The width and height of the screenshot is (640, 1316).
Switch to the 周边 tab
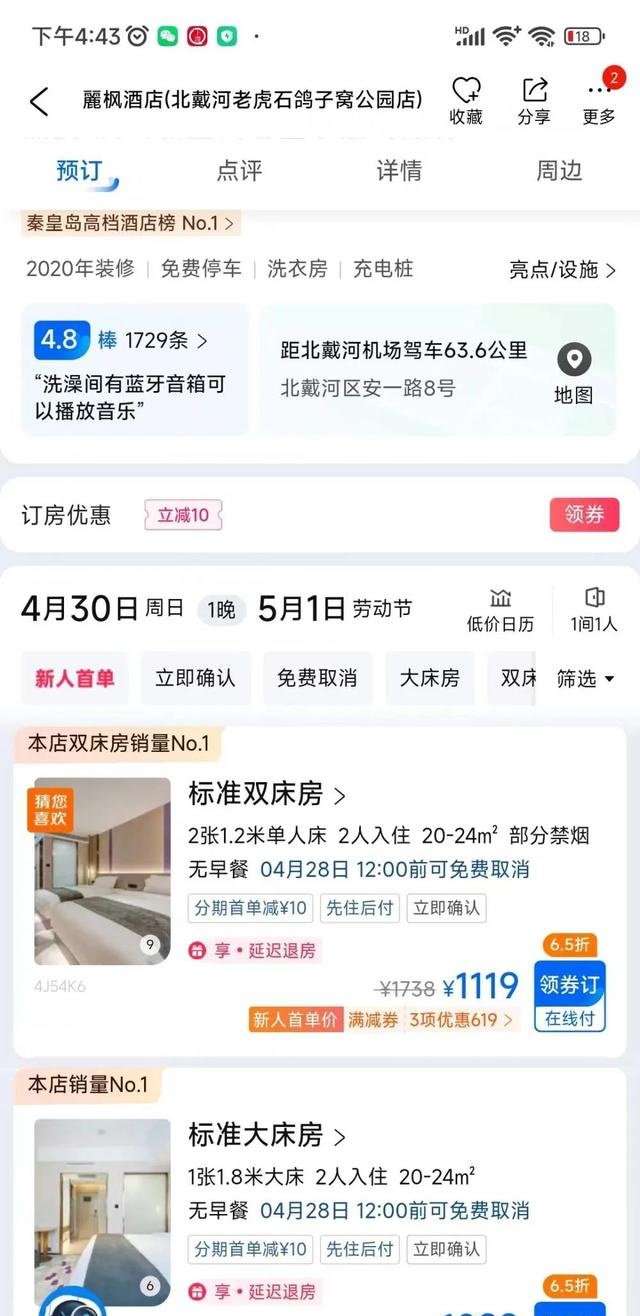click(558, 171)
